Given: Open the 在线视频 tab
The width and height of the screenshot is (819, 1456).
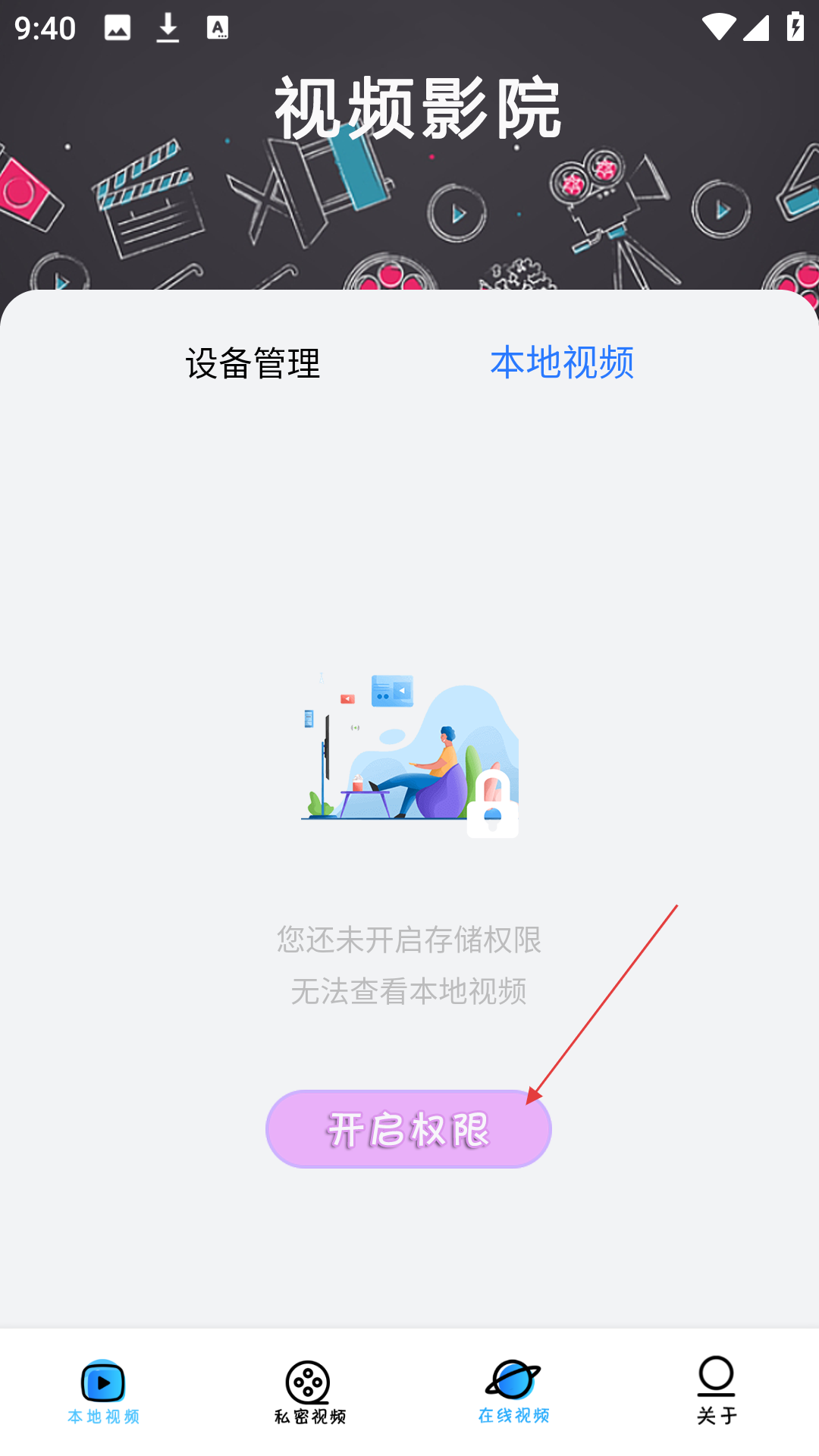Looking at the screenshot, I should [513, 1392].
